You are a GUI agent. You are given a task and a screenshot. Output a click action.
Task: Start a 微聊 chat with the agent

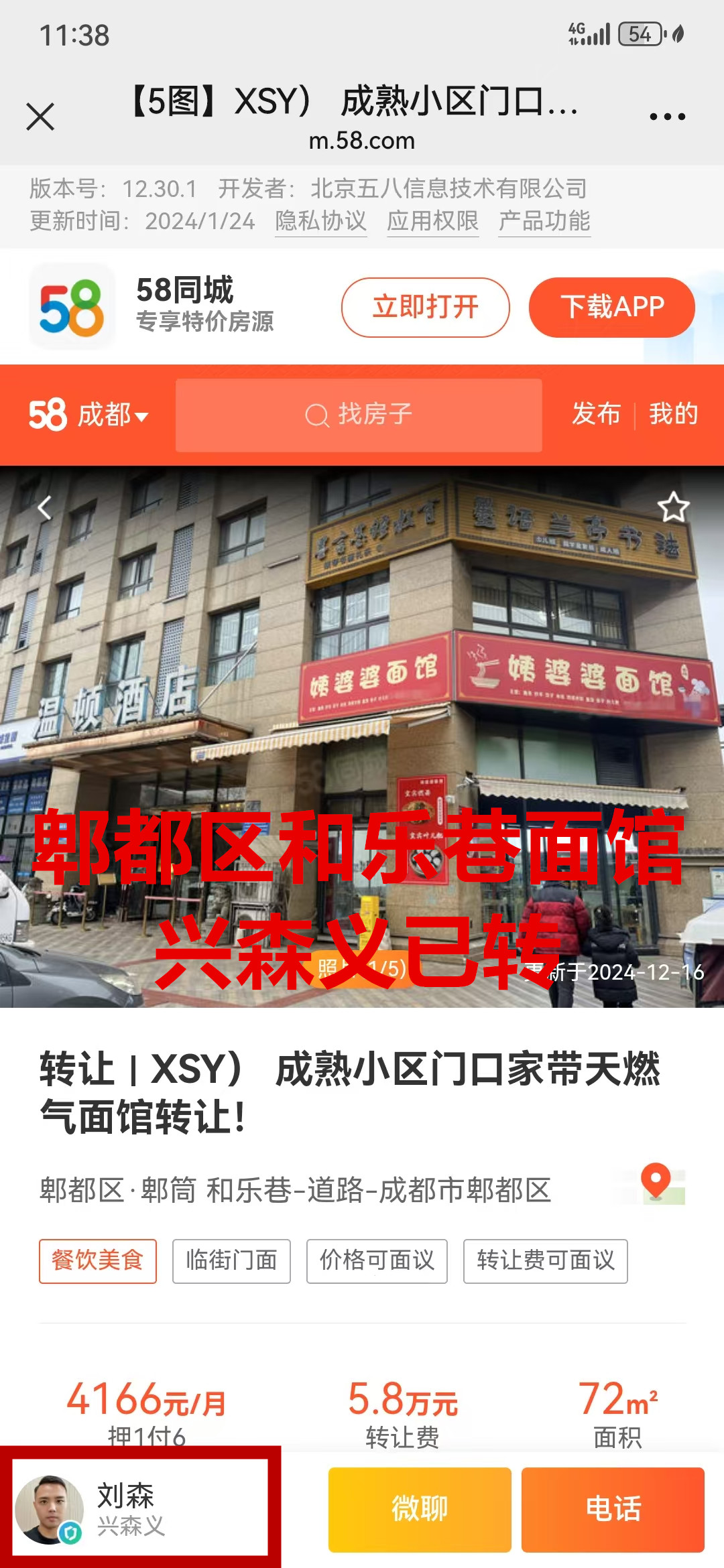(x=420, y=1509)
